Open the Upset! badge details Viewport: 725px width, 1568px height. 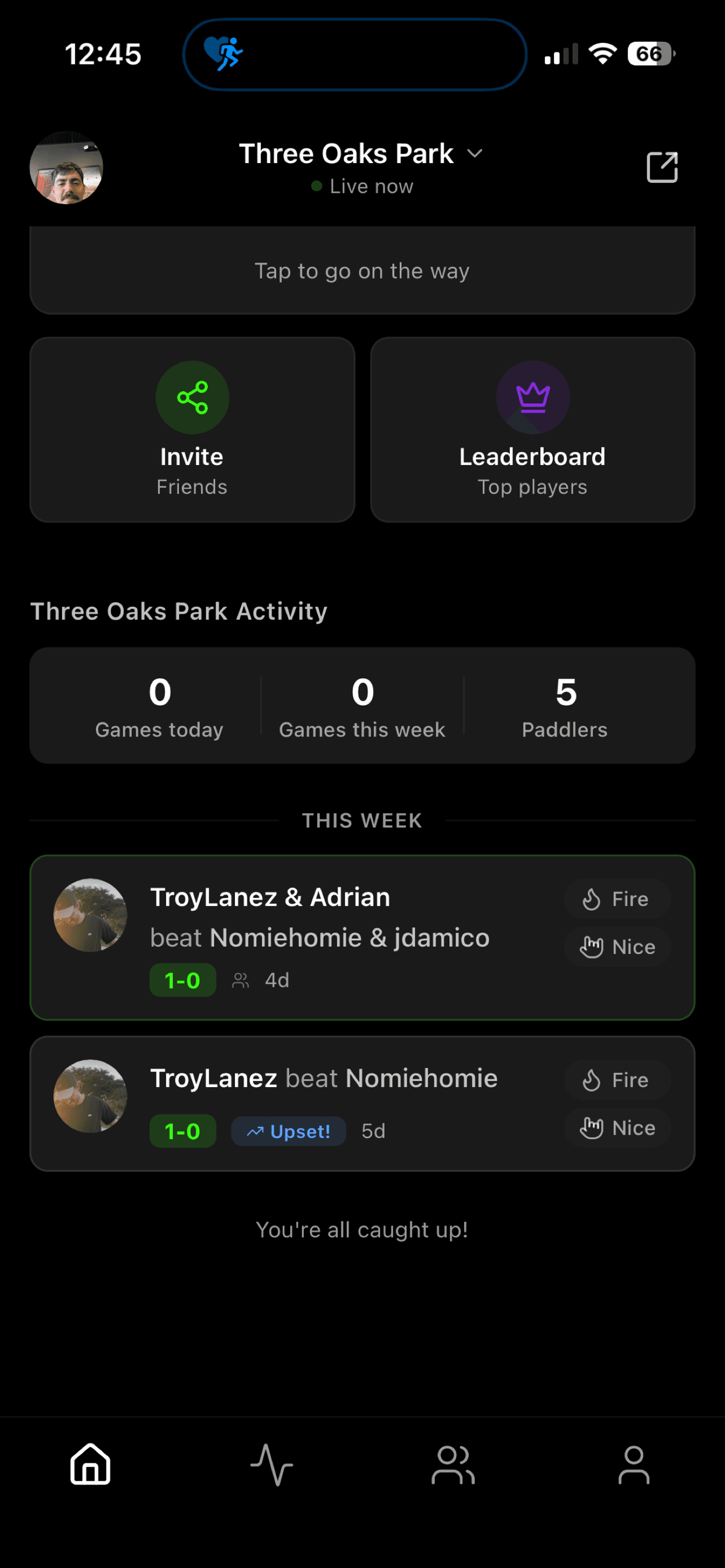coord(289,1131)
